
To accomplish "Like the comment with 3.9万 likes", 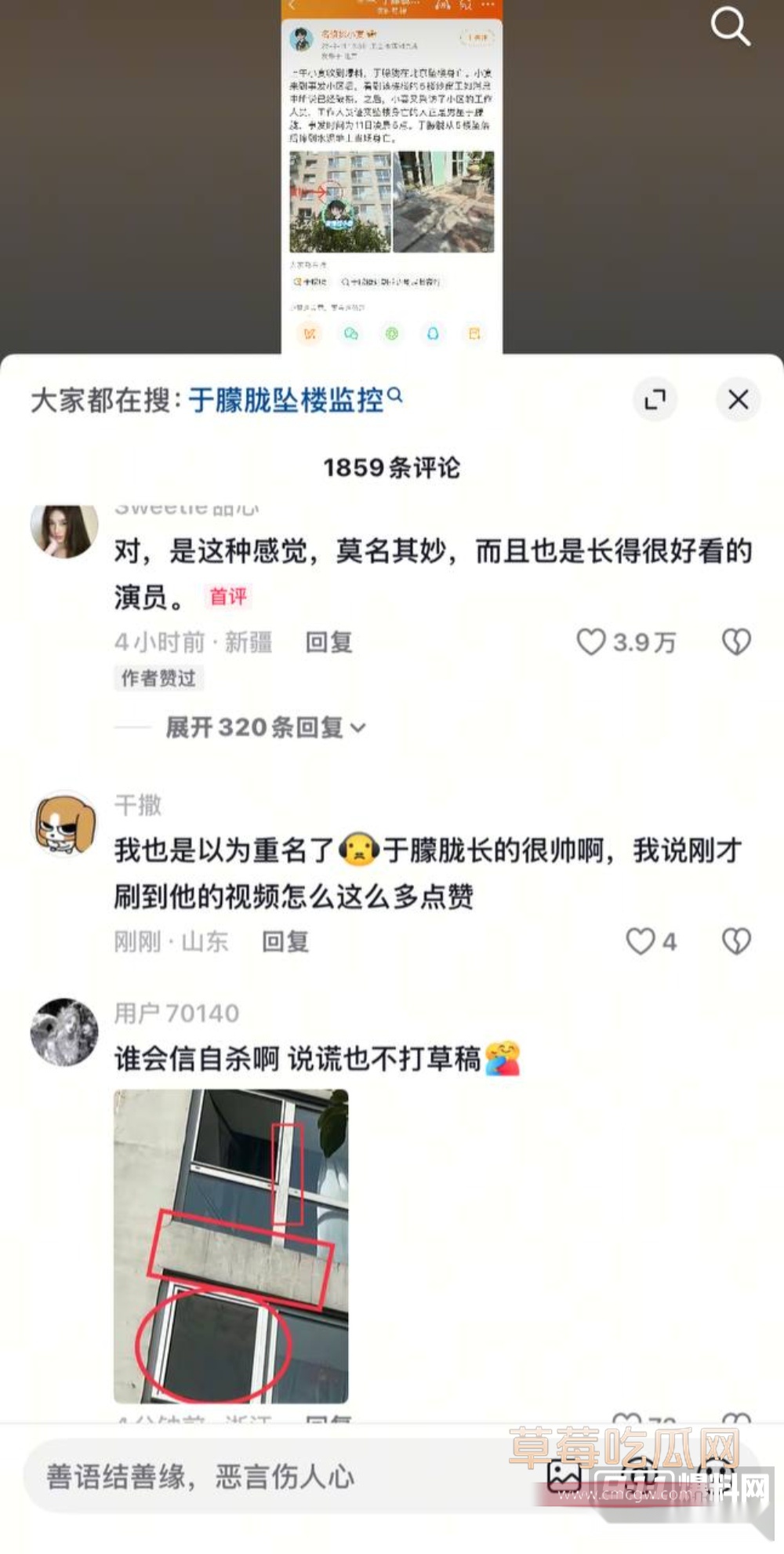I will (x=592, y=642).
